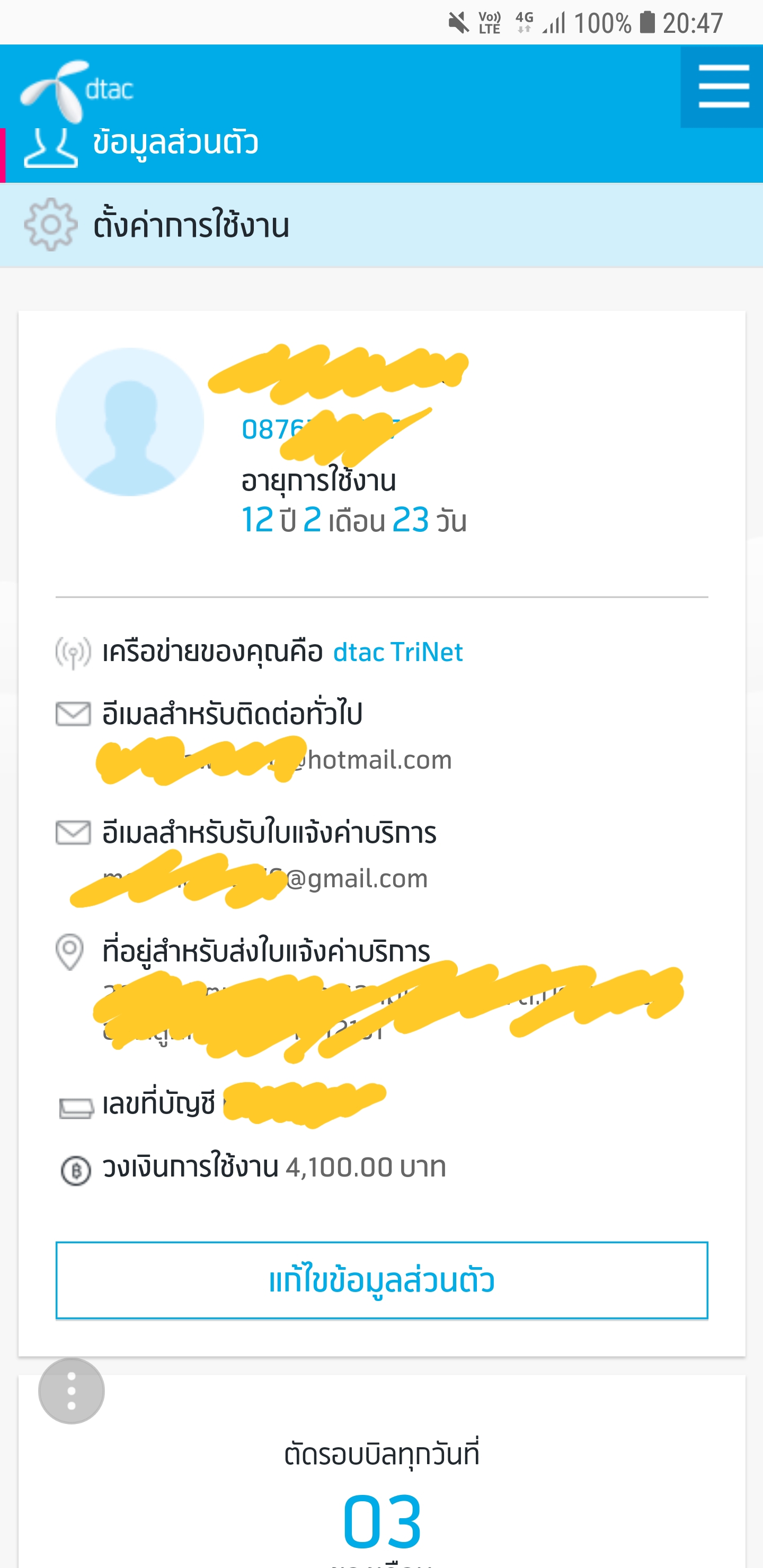Open ตั้งค่าการใช้งาน settings row
Screen dimensions: 763x1568
tap(381, 225)
